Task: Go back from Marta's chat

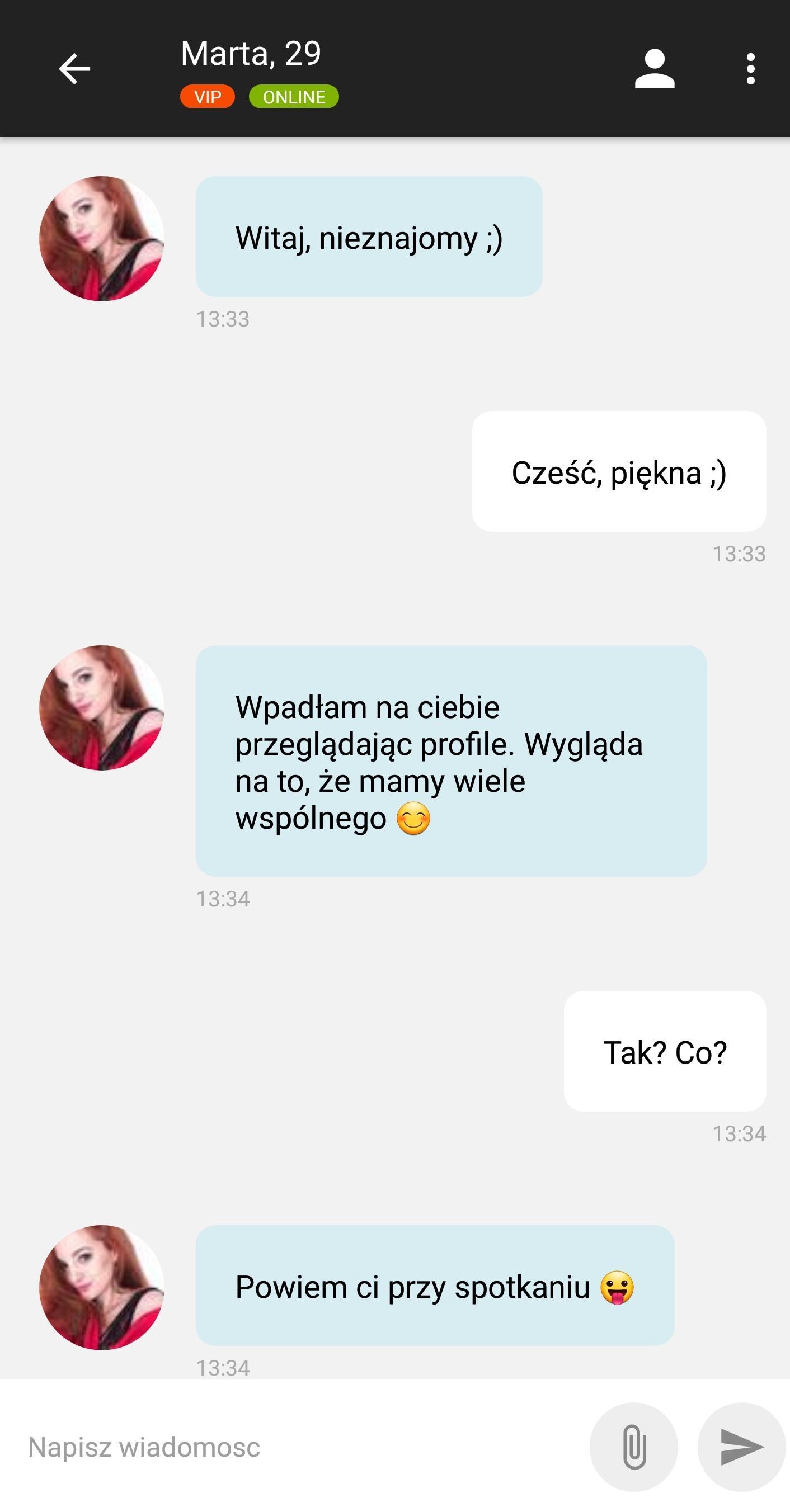Action: point(74,69)
